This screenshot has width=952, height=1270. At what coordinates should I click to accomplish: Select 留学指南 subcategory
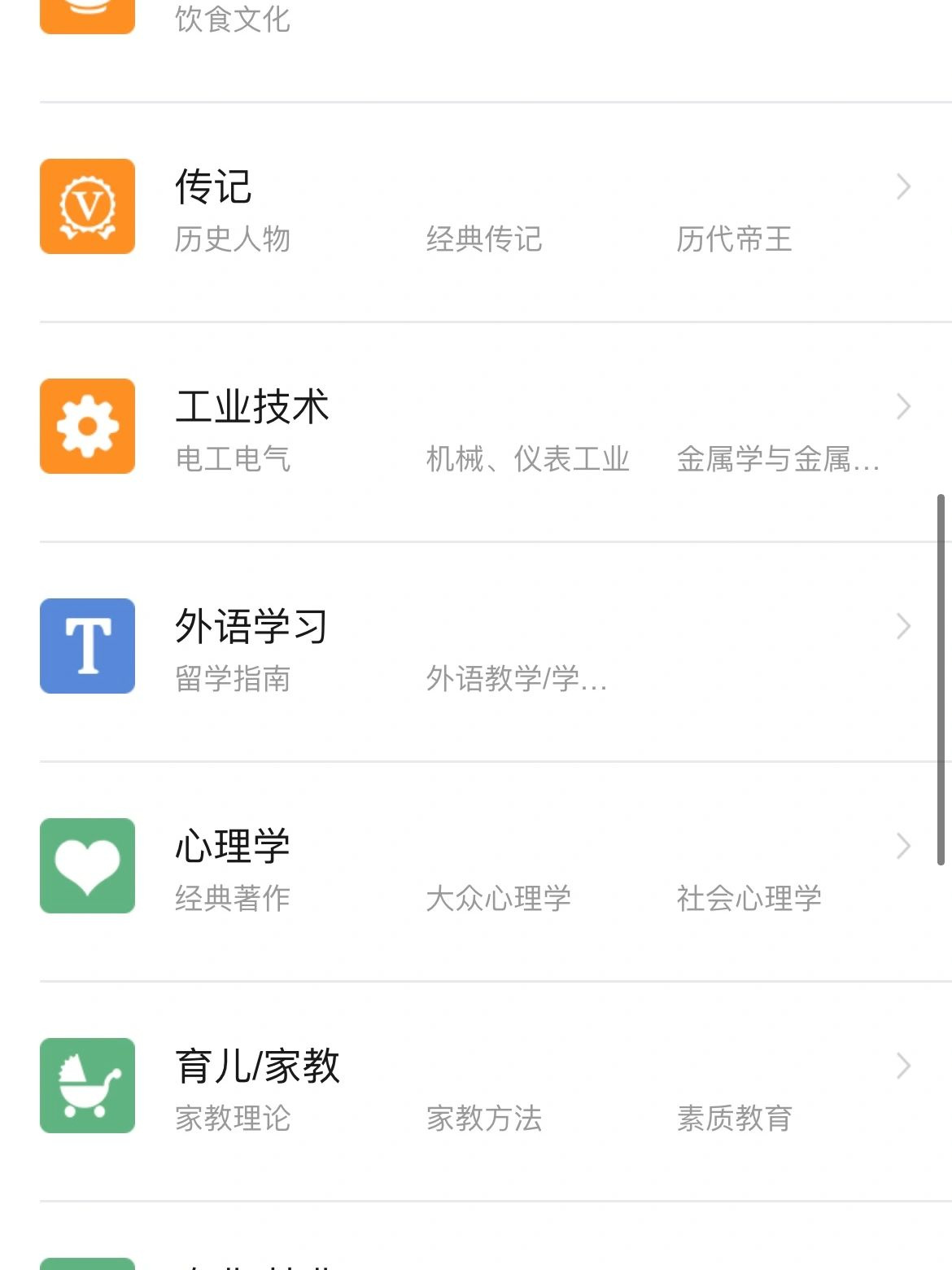233,679
